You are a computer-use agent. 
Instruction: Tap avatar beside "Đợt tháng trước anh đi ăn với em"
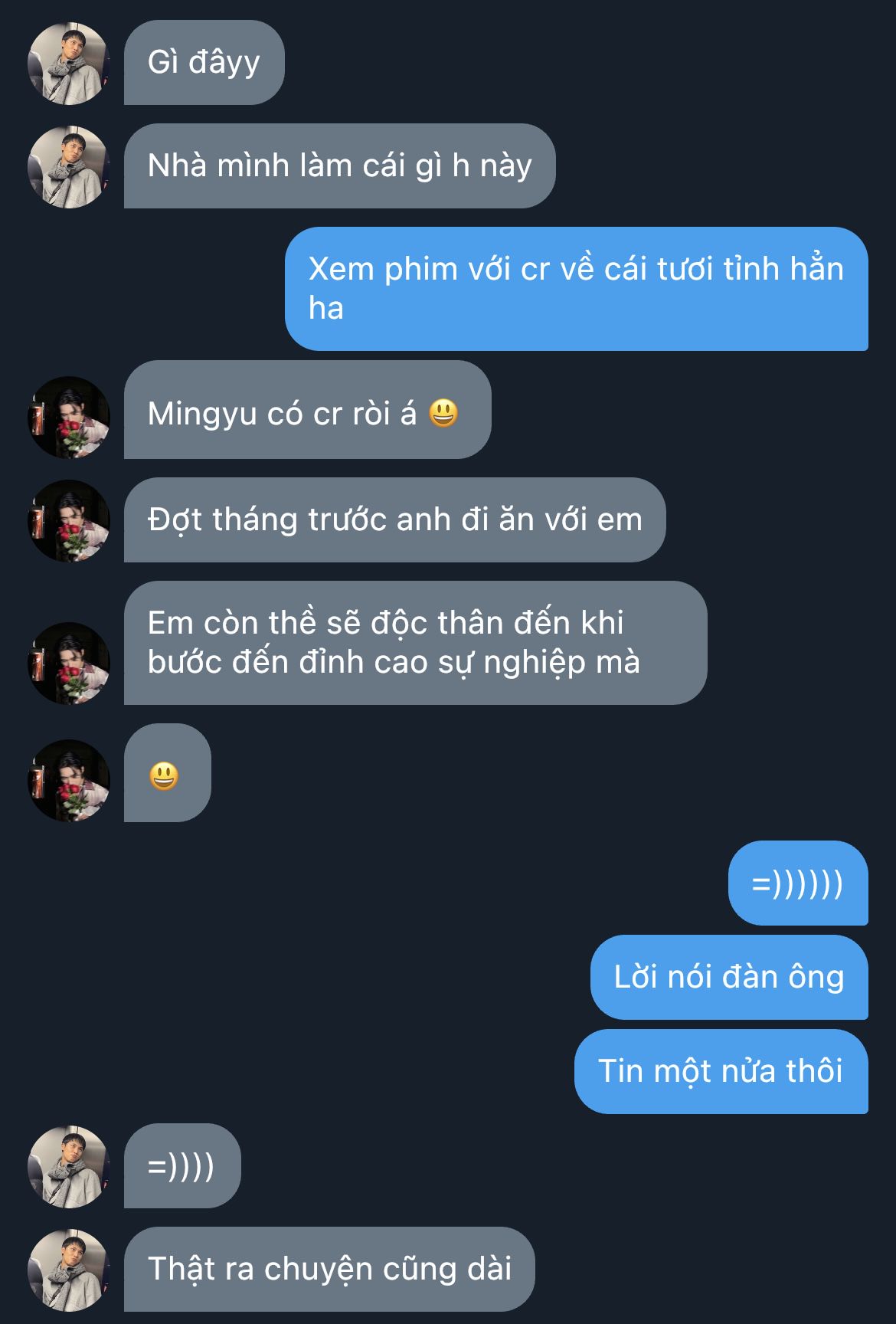[x=69, y=521]
